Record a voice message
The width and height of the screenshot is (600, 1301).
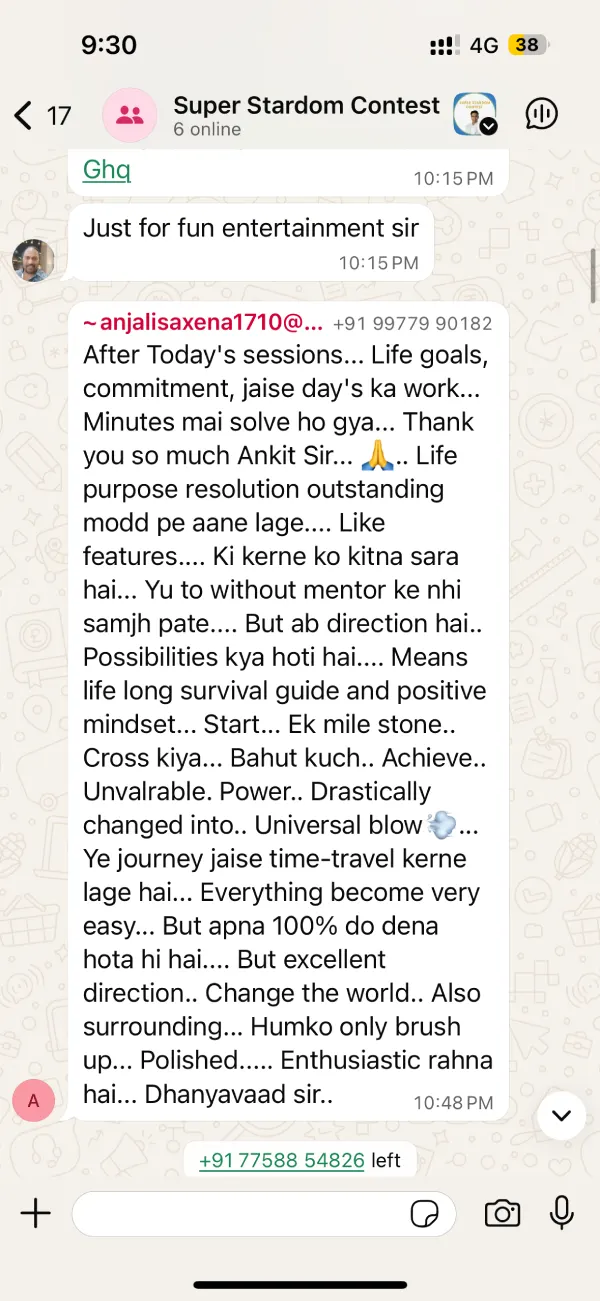562,1213
